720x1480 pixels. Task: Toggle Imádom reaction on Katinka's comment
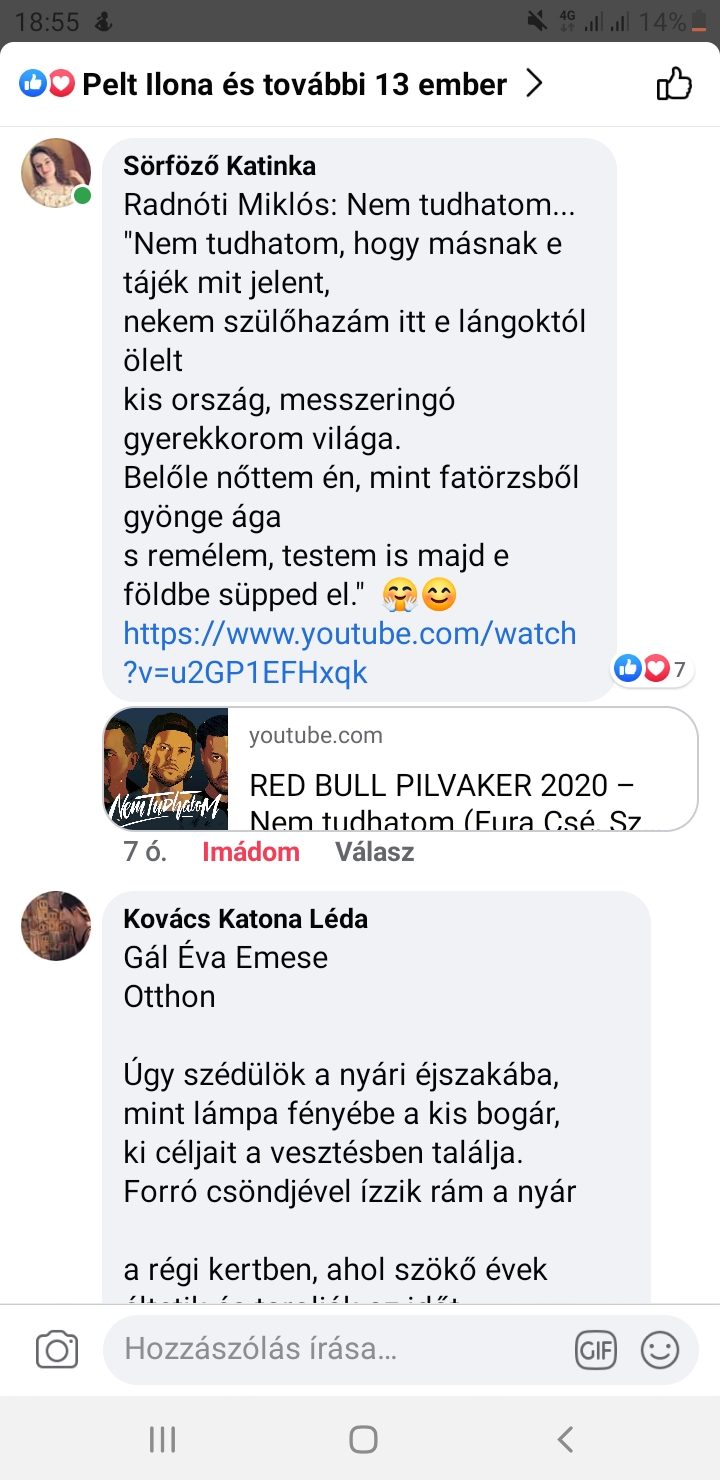[250, 852]
